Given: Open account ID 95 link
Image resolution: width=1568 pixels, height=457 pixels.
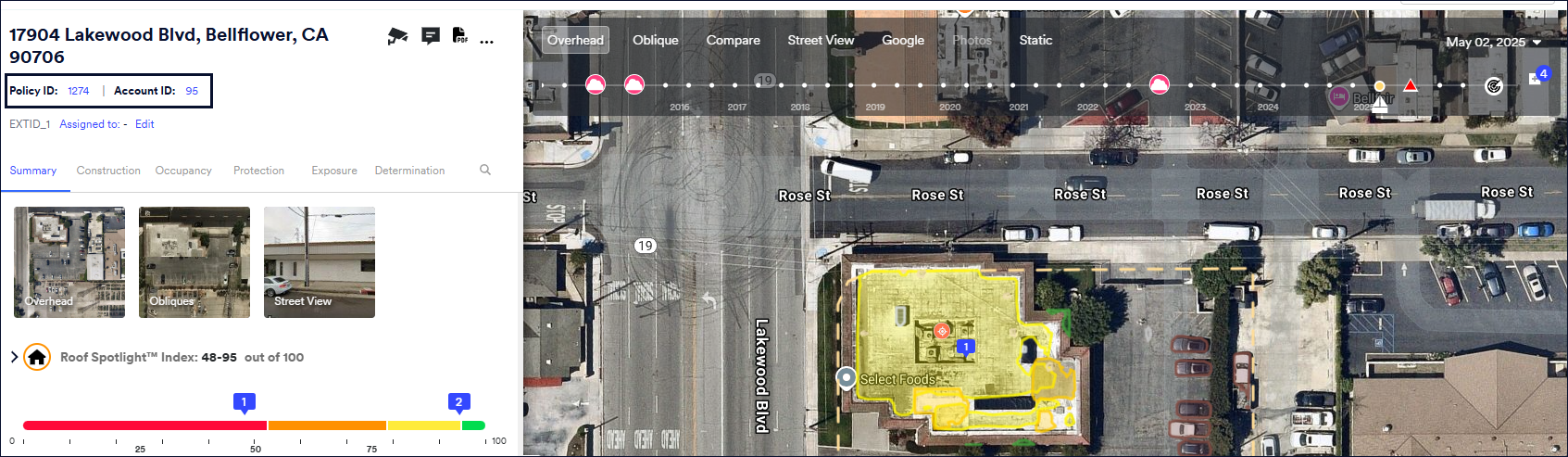Looking at the screenshot, I should 192,91.
